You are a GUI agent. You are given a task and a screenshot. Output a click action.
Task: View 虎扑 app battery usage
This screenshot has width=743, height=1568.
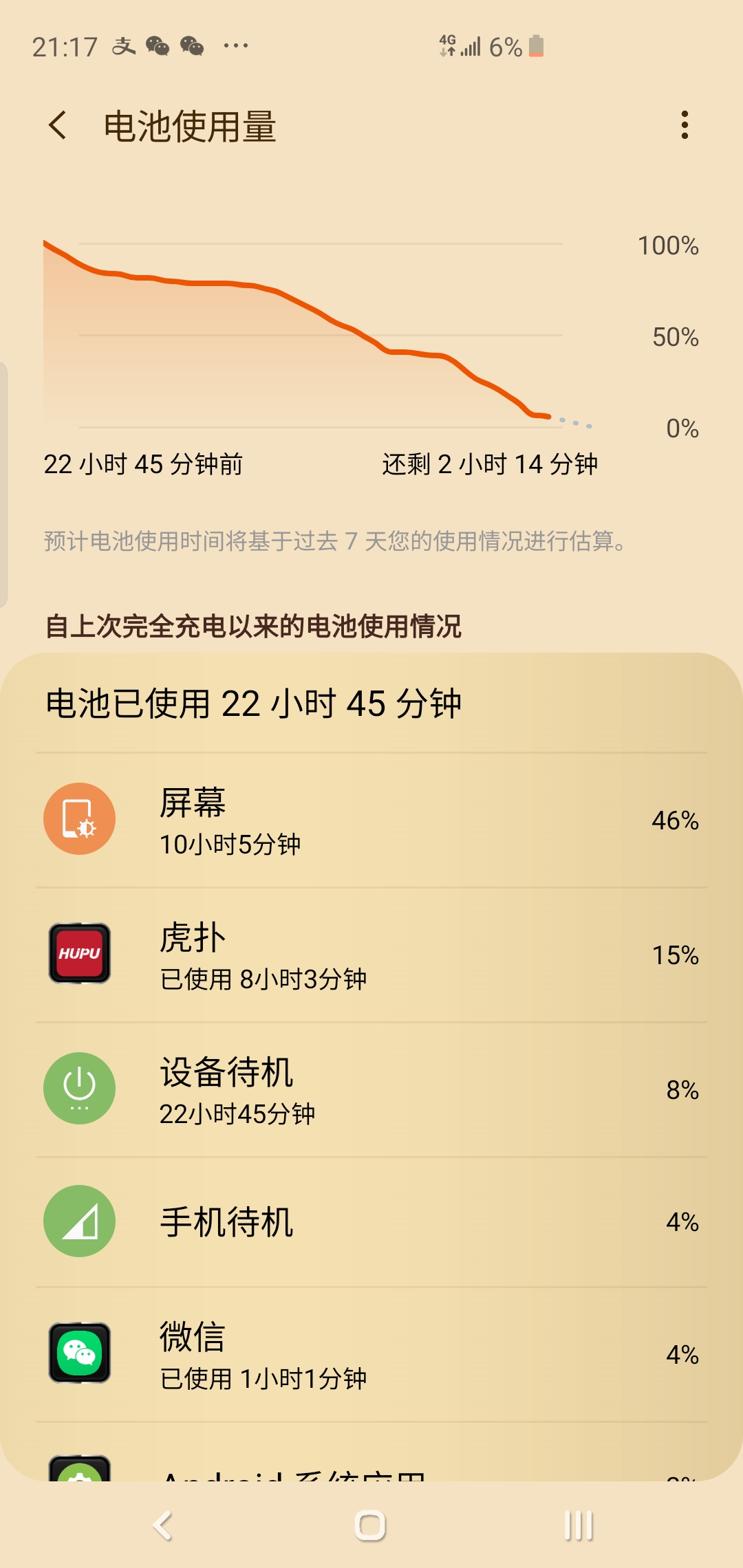[x=371, y=955]
